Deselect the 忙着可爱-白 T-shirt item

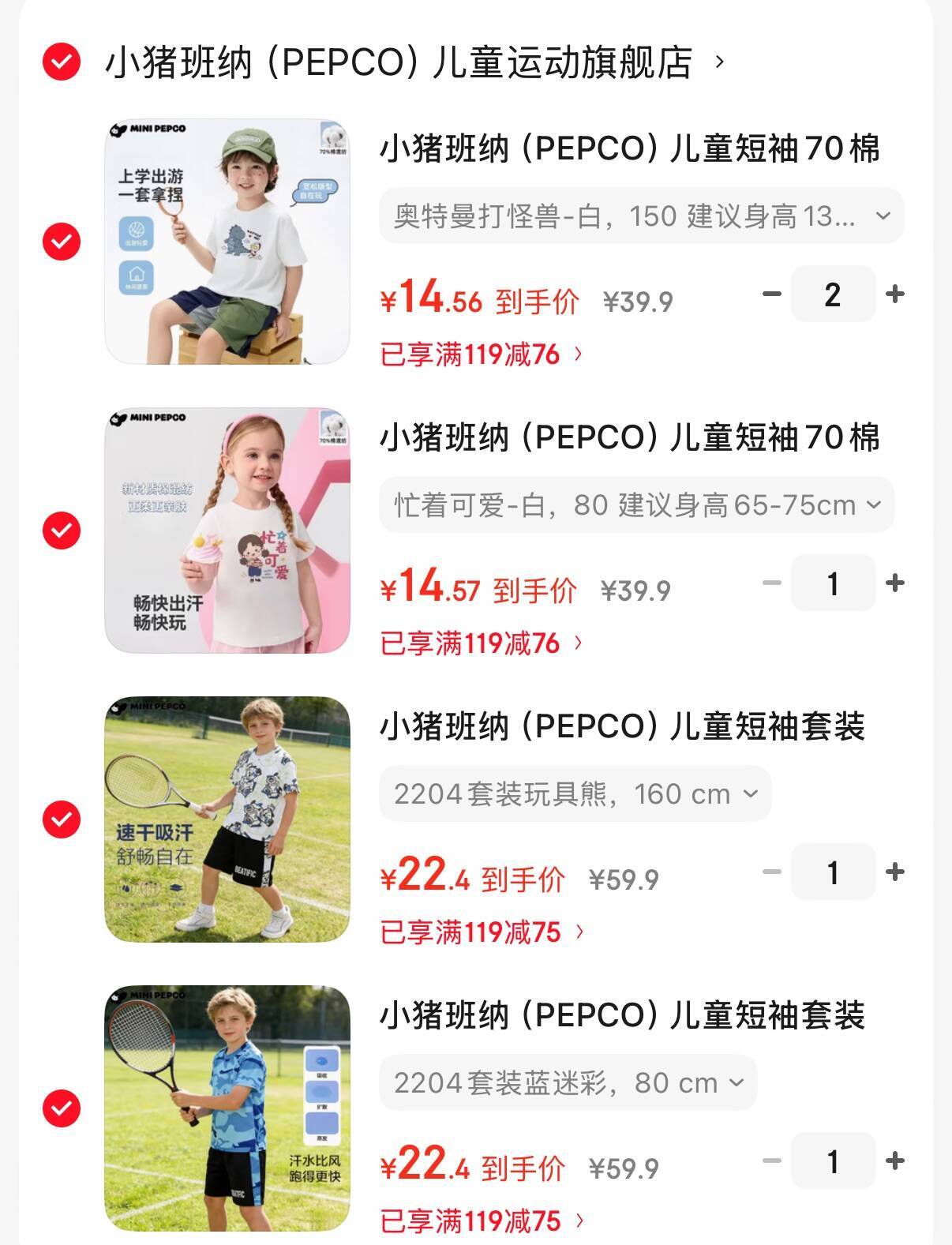62,531
